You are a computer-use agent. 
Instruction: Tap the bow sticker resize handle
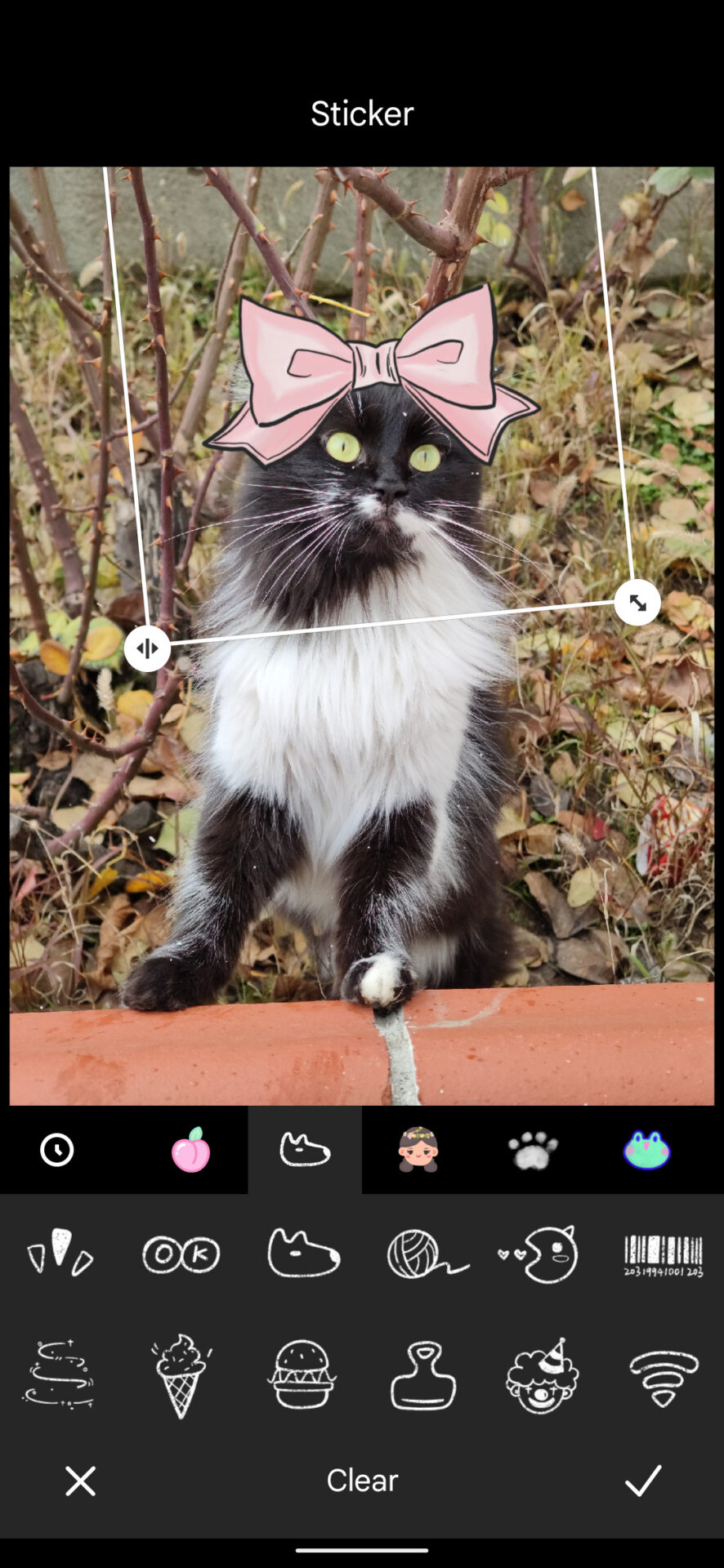(x=637, y=603)
